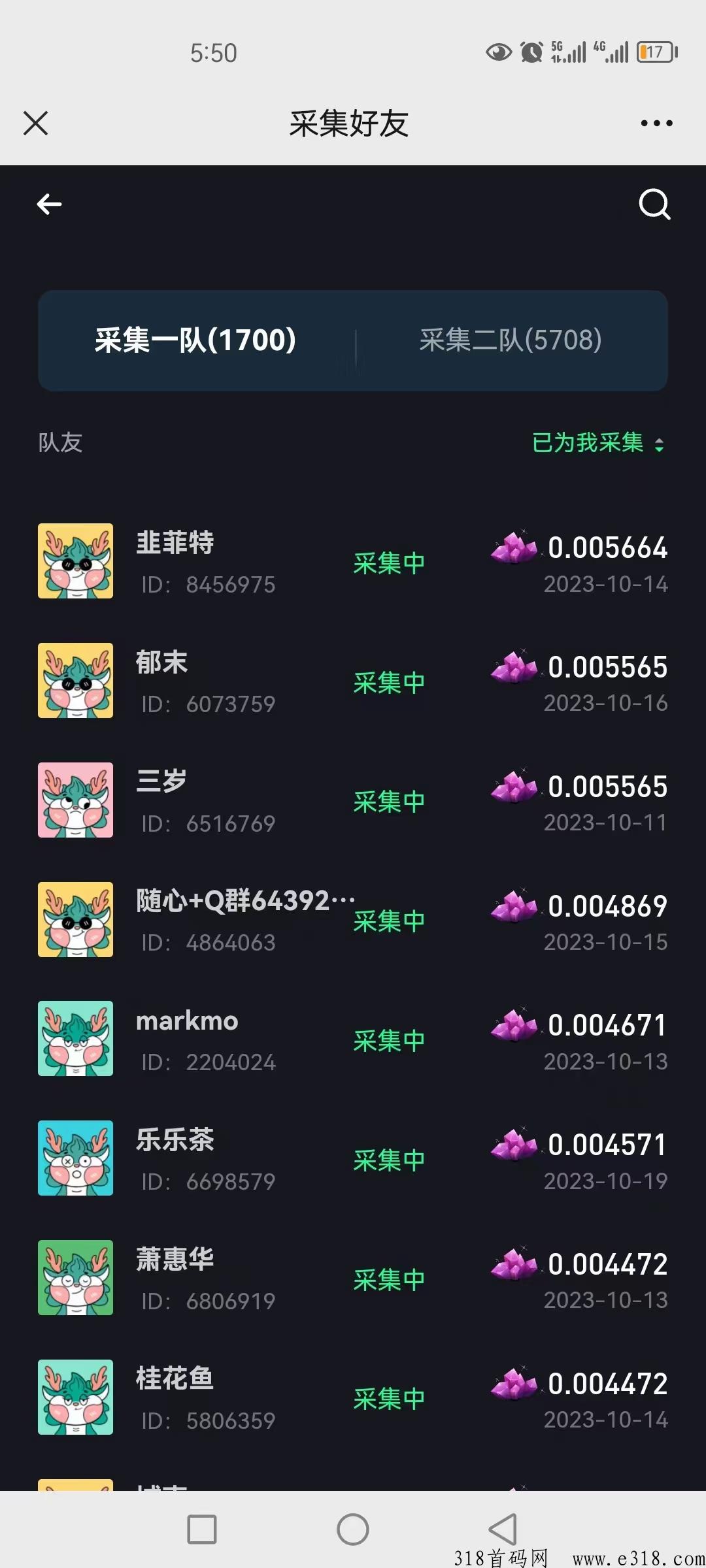Open the search magnifier icon
The image size is (706, 1568).
(x=654, y=204)
